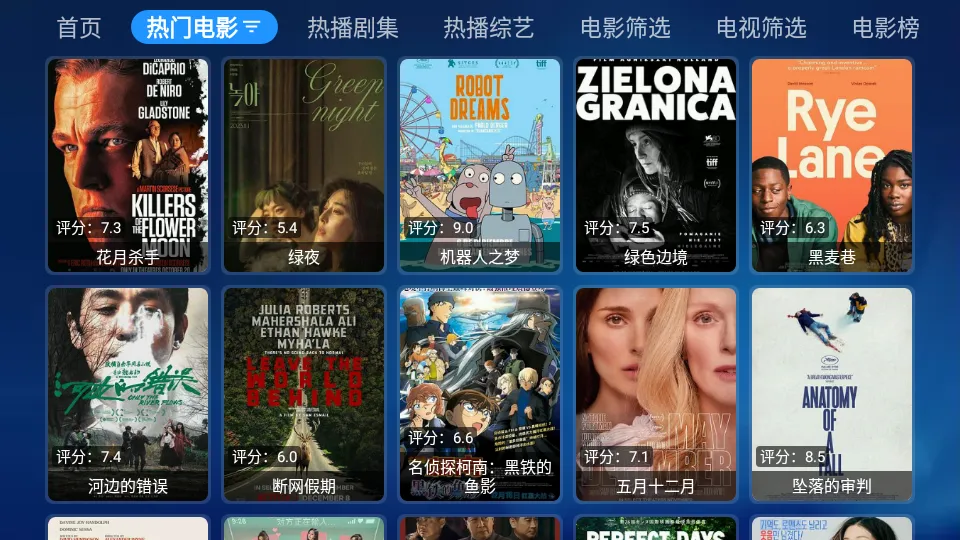The width and height of the screenshot is (960, 540).
Task: Go to the 热播综艺 tab
Action: (x=489, y=28)
